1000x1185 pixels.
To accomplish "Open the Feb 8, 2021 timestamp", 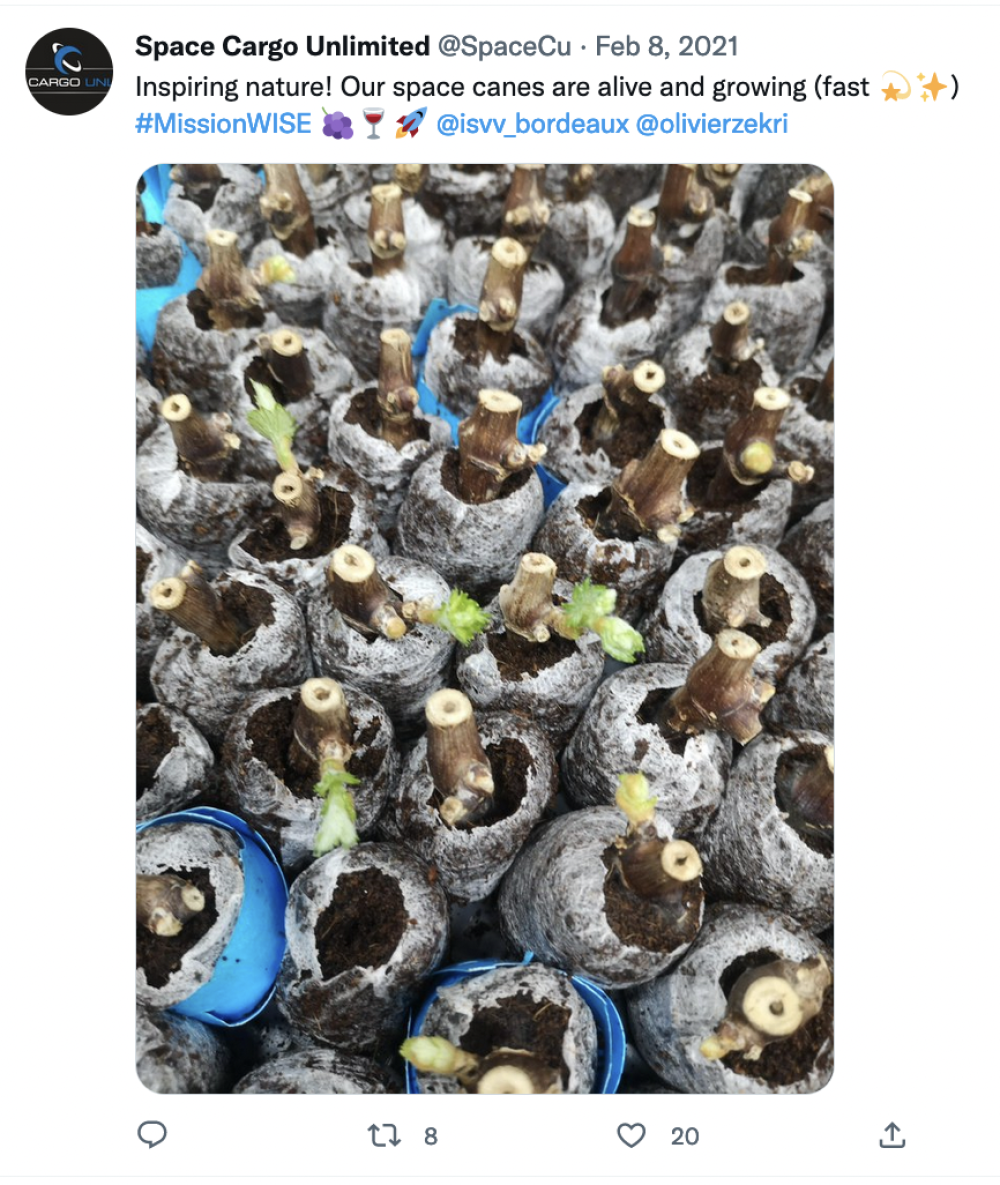I will pos(666,46).
